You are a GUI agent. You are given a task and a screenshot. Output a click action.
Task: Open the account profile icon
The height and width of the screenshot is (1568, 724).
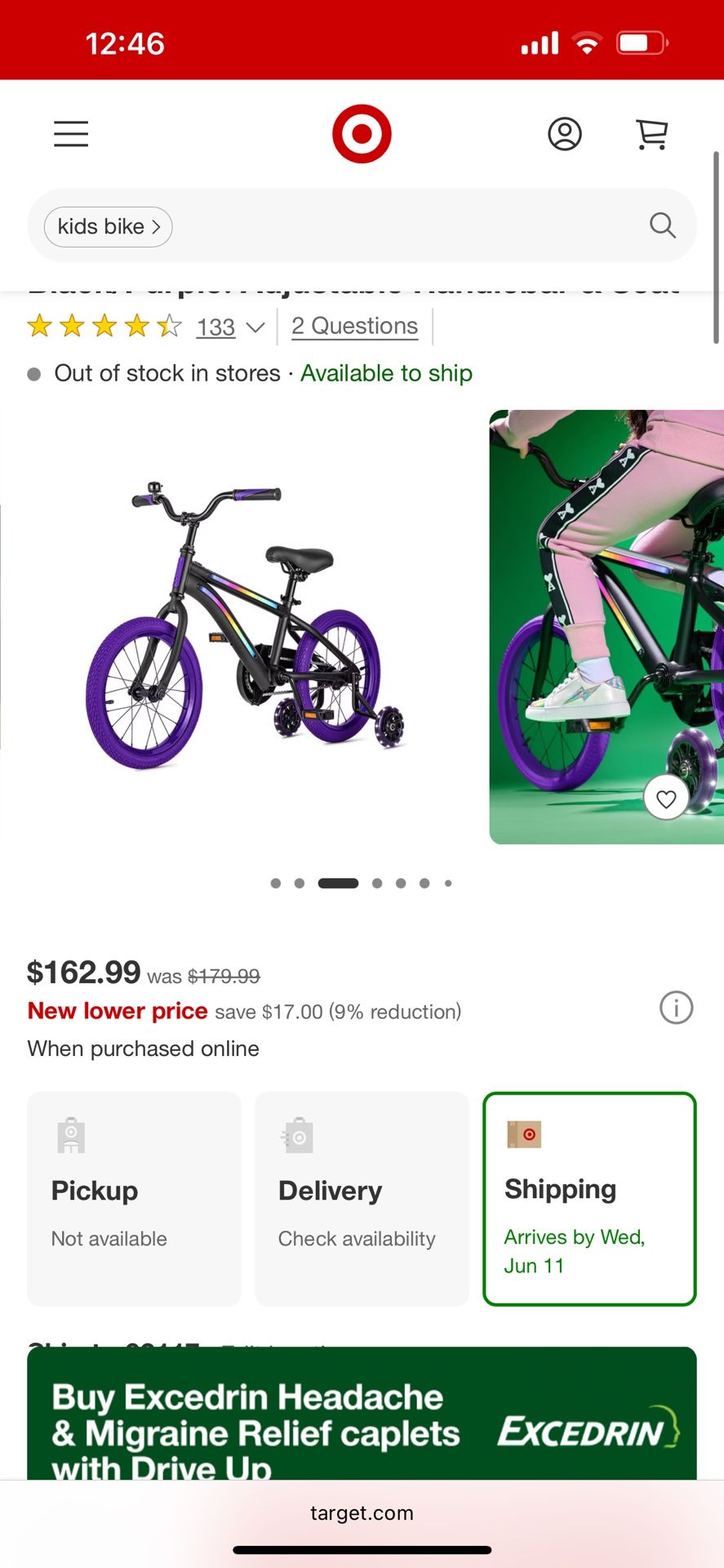[x=565, y=133]
